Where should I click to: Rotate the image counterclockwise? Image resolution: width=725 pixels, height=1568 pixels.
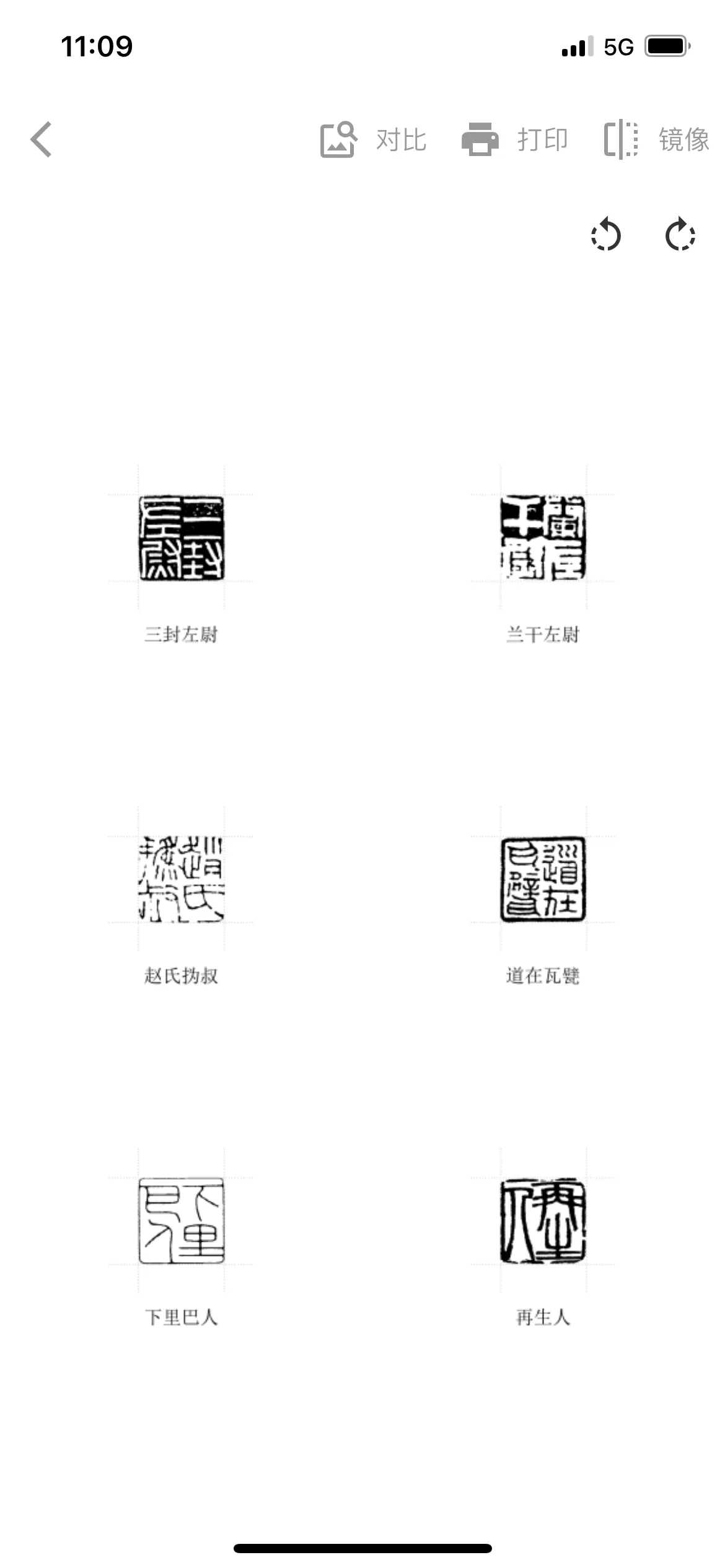click(x=605, y=235)
